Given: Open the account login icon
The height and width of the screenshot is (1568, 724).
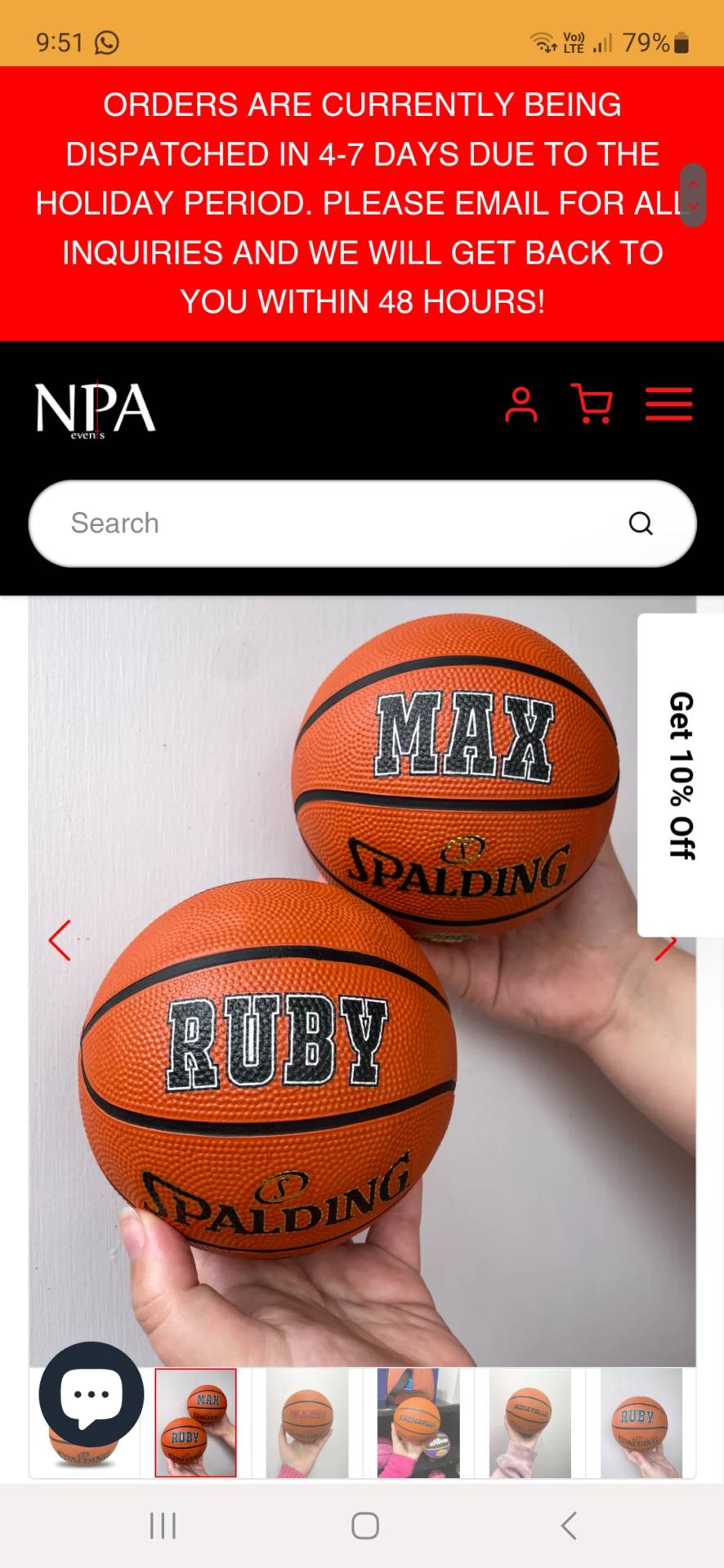Looking at the screenshot, I should [x=521, y=404].
